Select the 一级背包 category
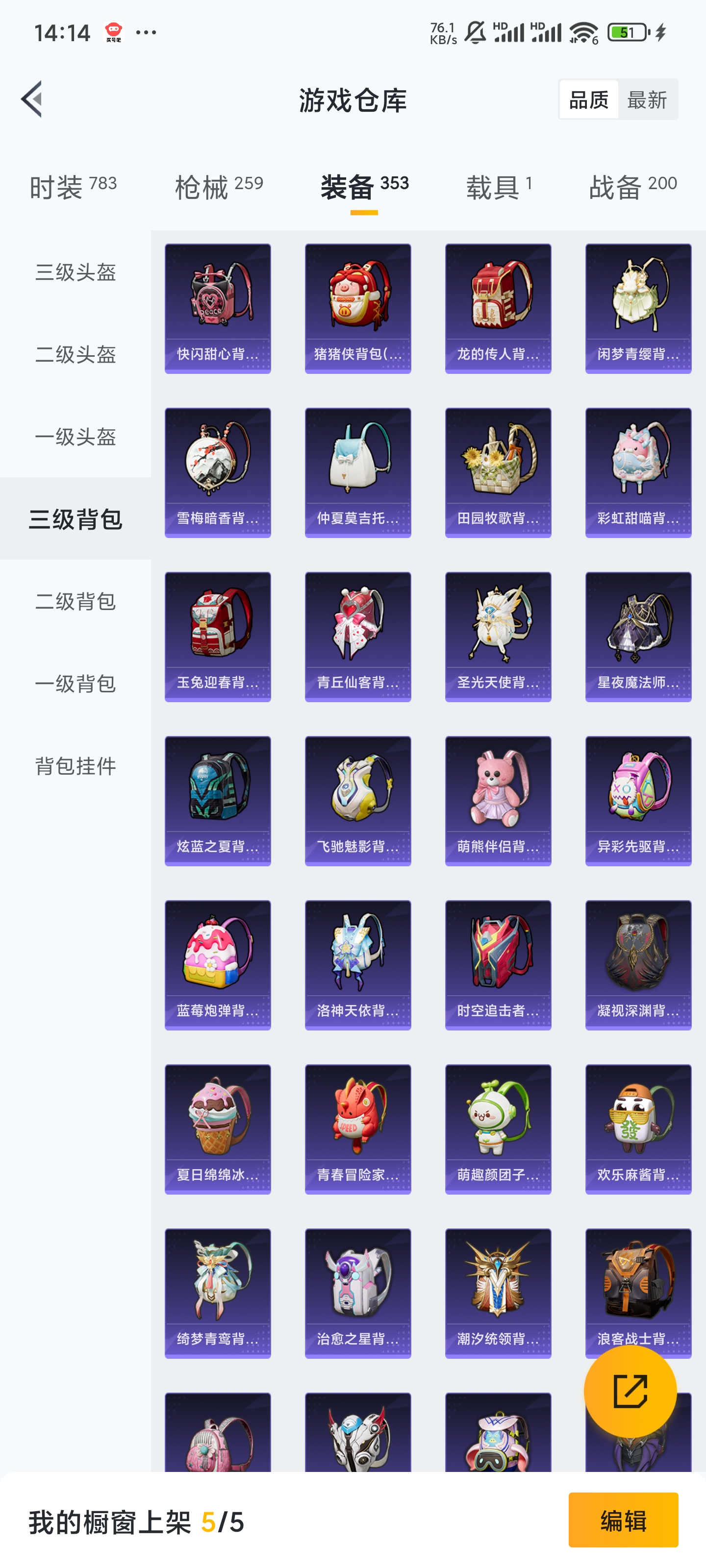Screen dimensions: 706x1568 pos(76,683)
